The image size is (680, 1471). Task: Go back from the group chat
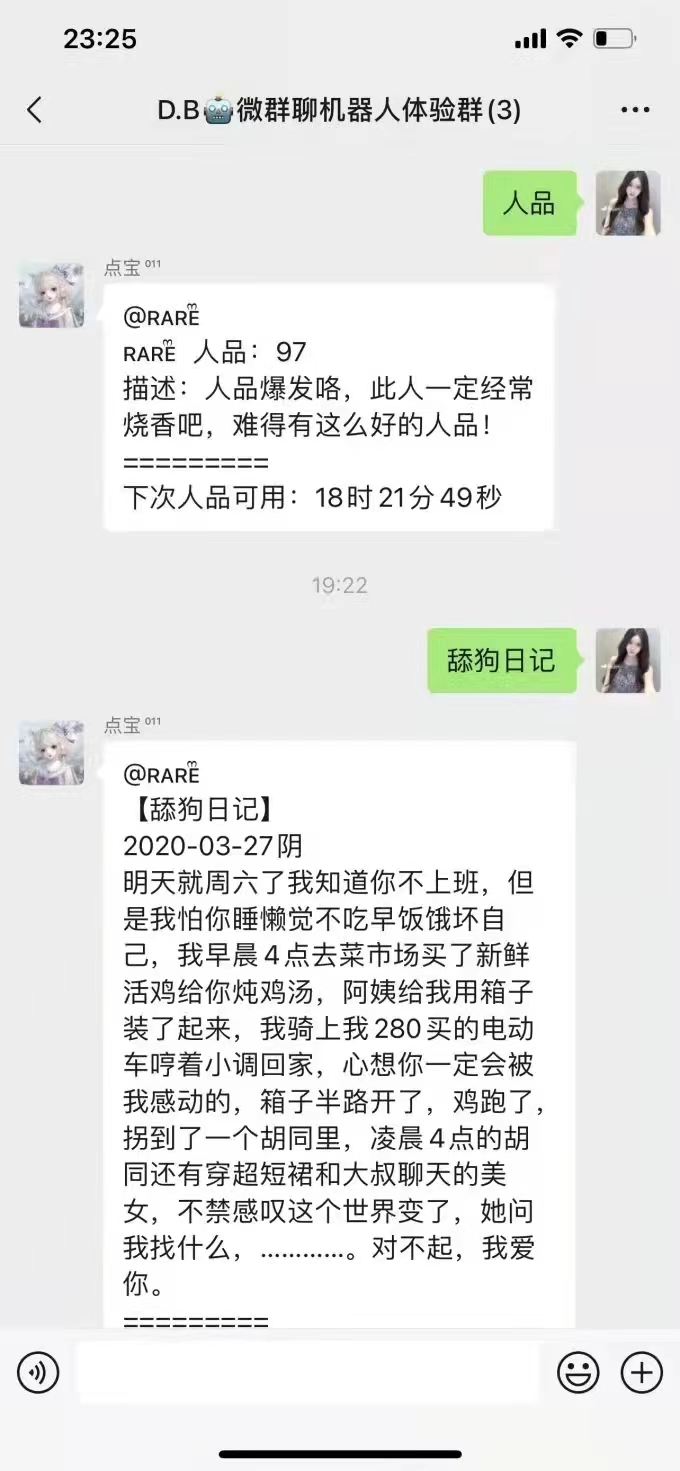[35, 110]
